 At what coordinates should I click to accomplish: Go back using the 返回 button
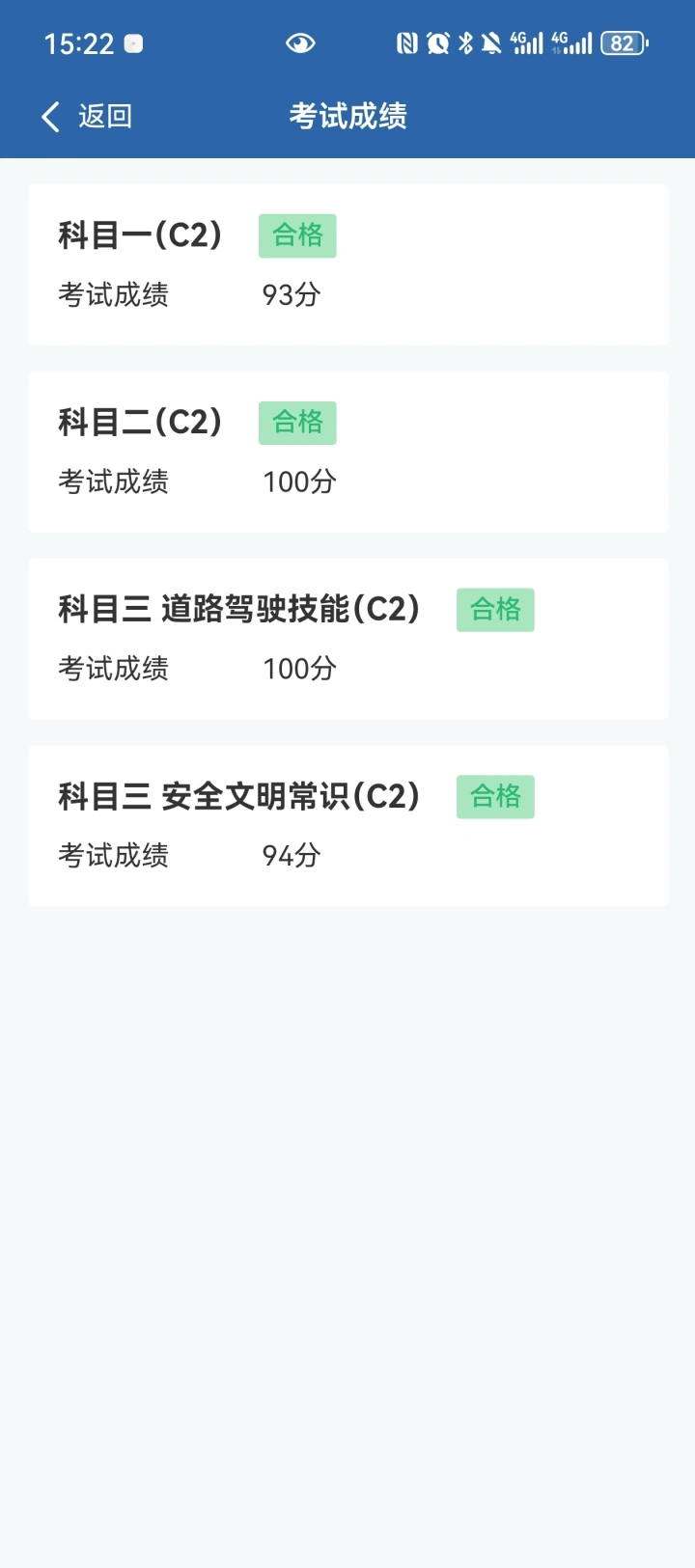(x=86, y=117)
